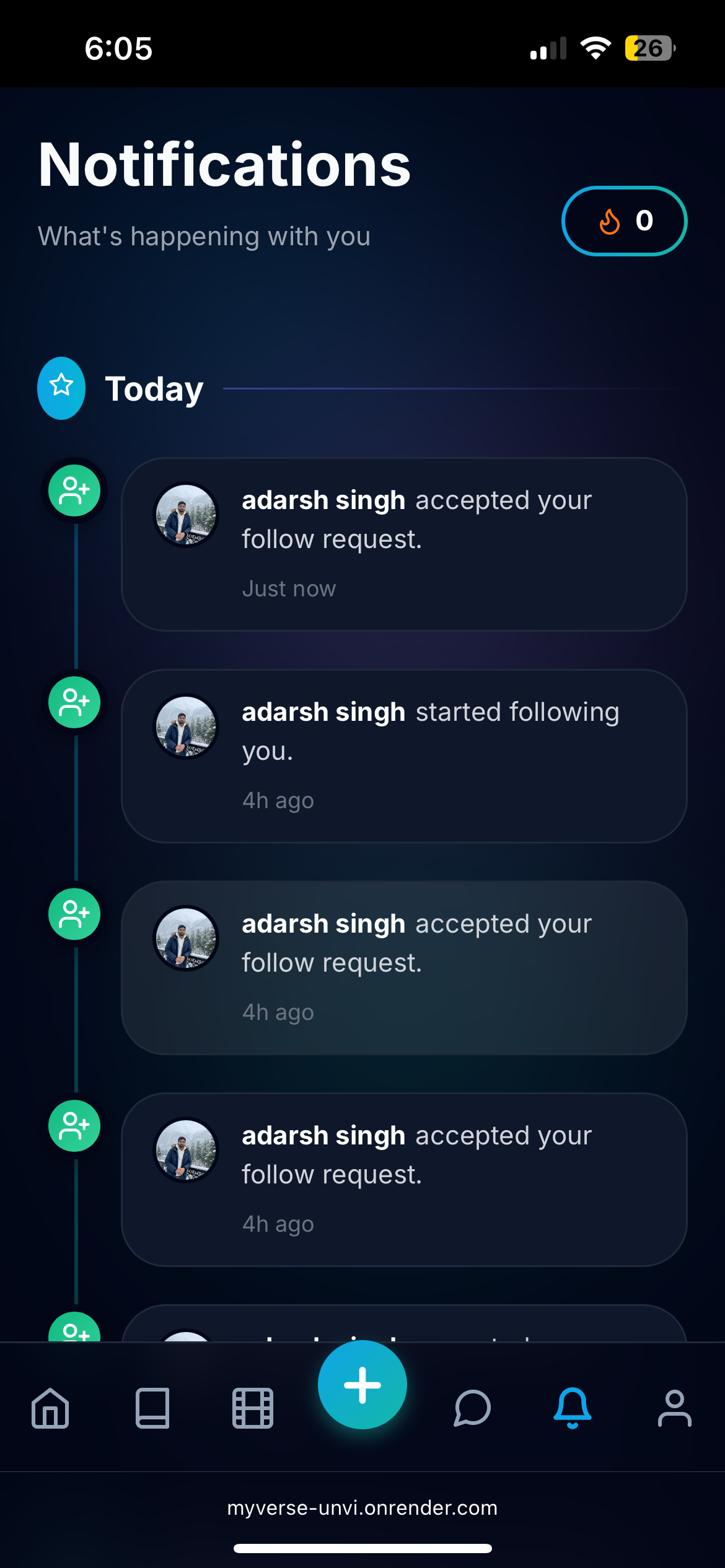Tap the plus button to create
The image size is (725, 1568).
click(362, 1385)
